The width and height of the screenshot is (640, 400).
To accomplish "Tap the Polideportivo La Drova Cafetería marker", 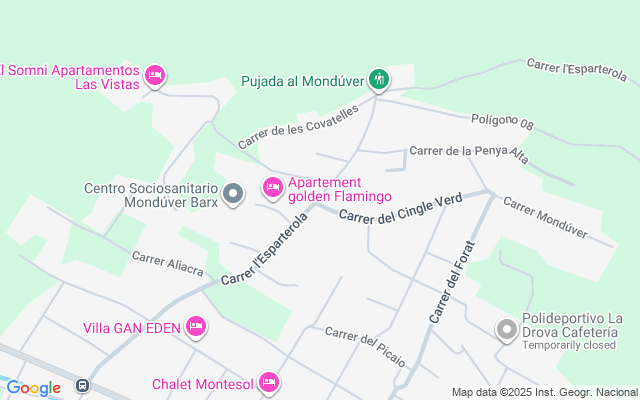I will 507,330.
